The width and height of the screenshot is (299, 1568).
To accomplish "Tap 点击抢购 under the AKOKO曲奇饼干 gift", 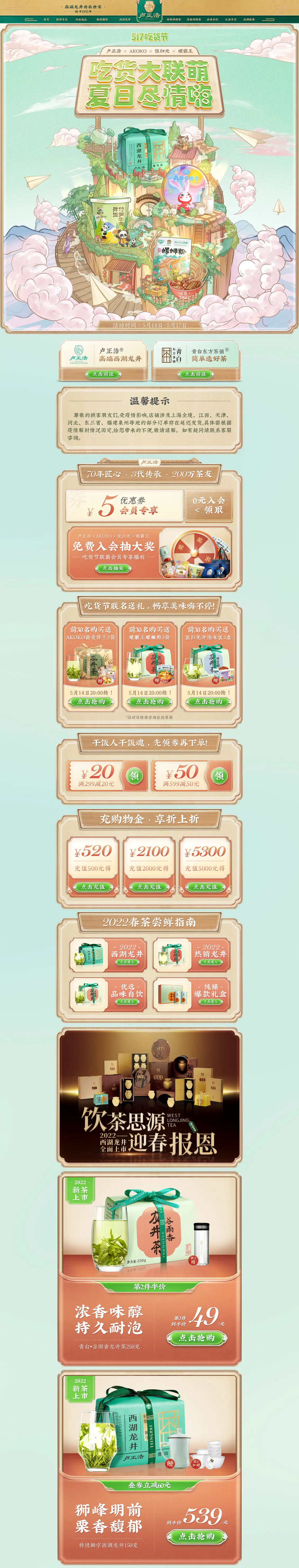I will click(x=90, y=702).
